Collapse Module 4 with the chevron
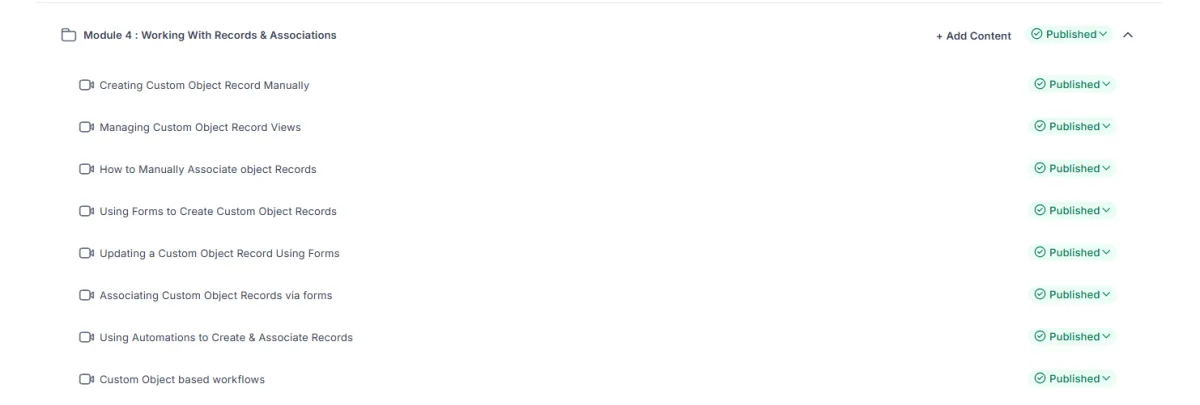The image size is (1200, 405). click(x=1128, y=35)
